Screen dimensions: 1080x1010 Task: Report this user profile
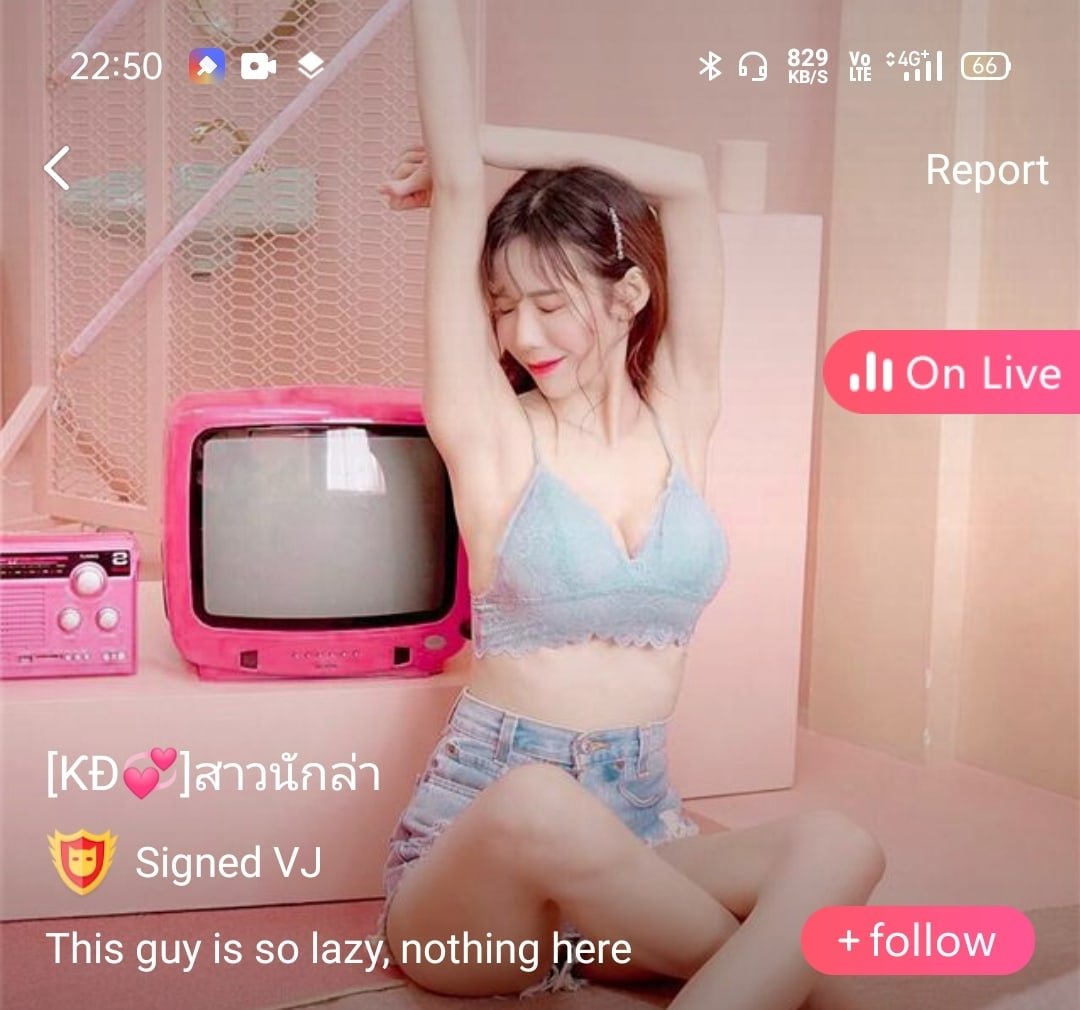pos(987,170)
